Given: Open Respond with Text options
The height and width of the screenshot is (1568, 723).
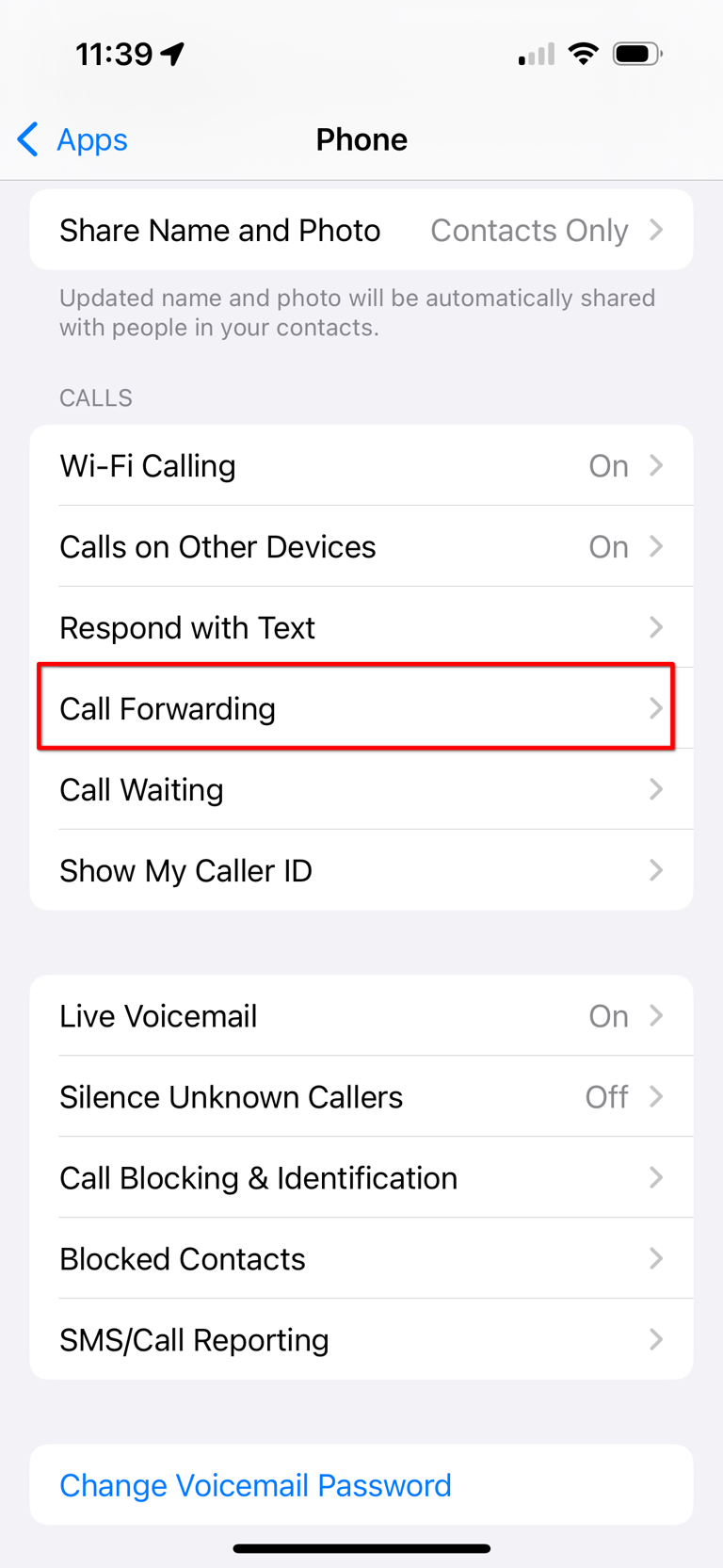Looking at the screenshot, I should point(361,627).
